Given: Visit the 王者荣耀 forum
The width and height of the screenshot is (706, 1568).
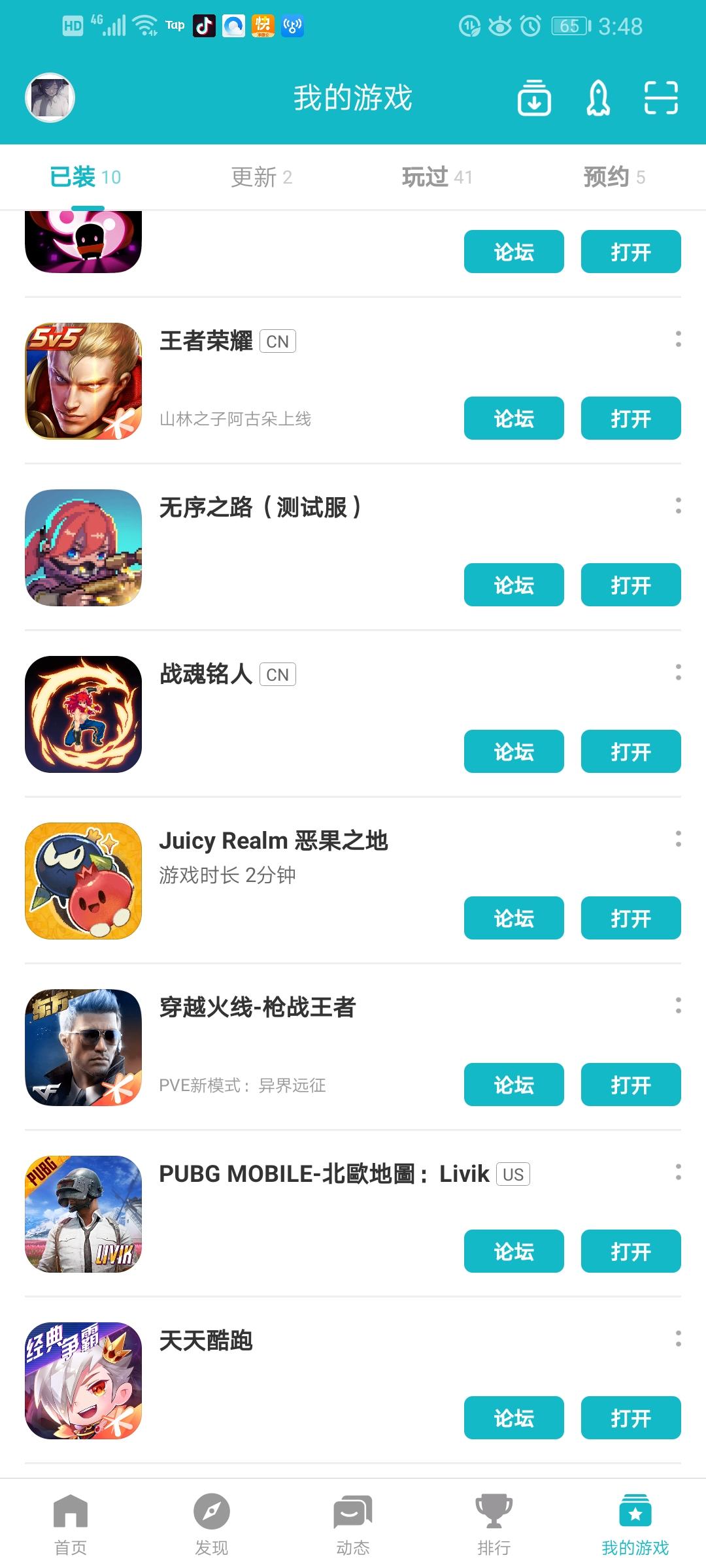Looking at the screenshot, I should (x=514, y=418).
